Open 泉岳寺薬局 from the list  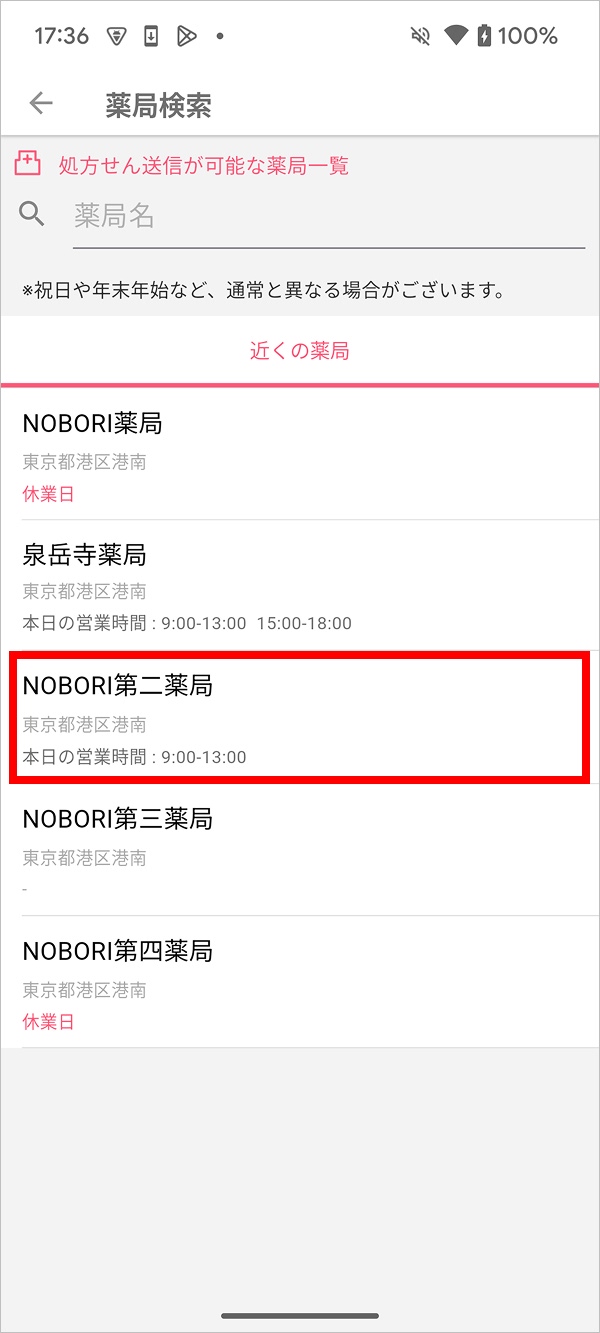[x=300, y=585]
